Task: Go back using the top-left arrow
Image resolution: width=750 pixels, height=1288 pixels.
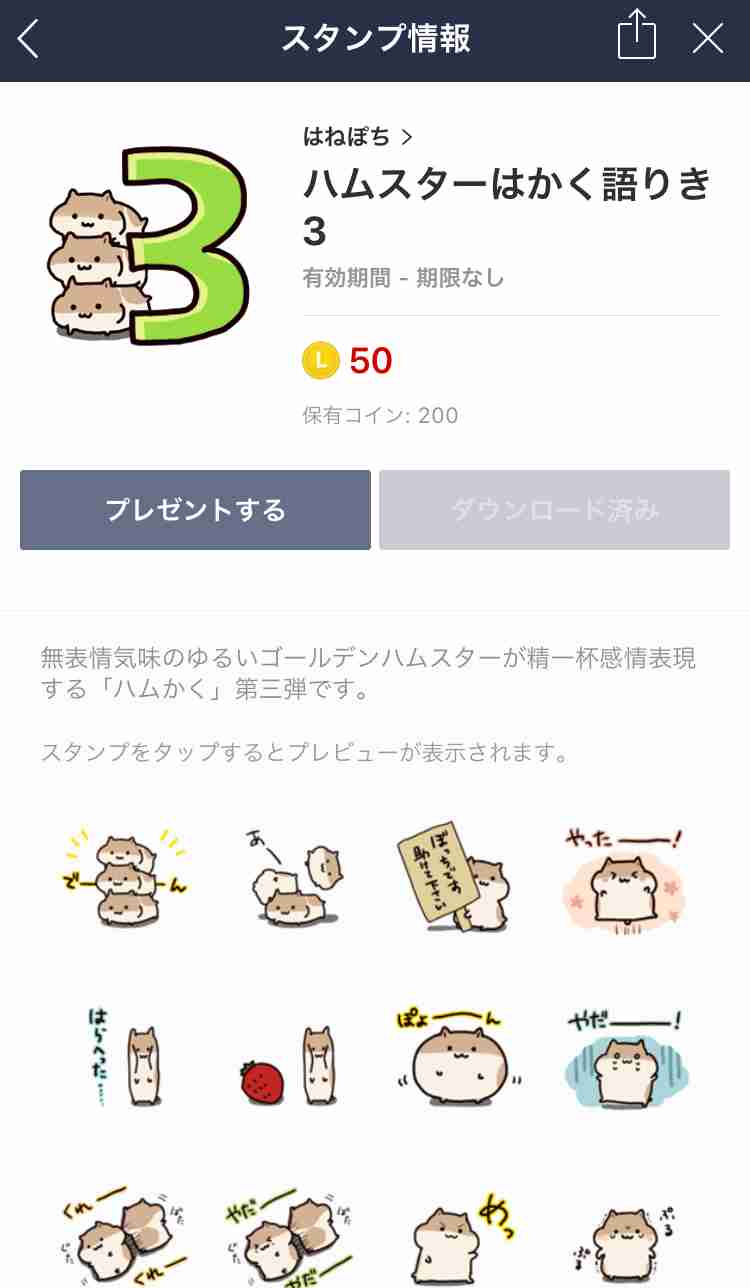Action: click(x=28, y=40)
